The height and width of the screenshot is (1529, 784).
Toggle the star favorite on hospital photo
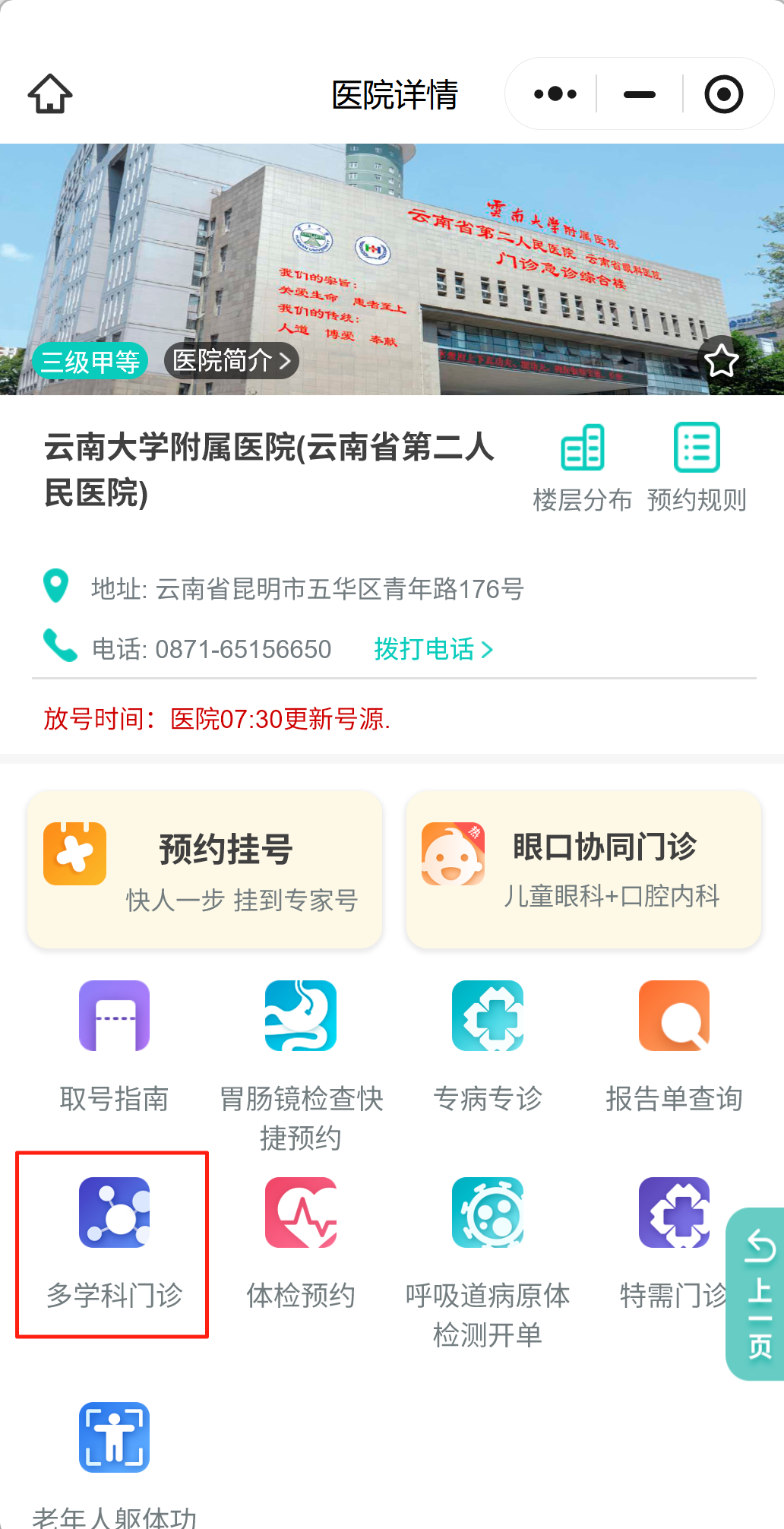point(719,362)
